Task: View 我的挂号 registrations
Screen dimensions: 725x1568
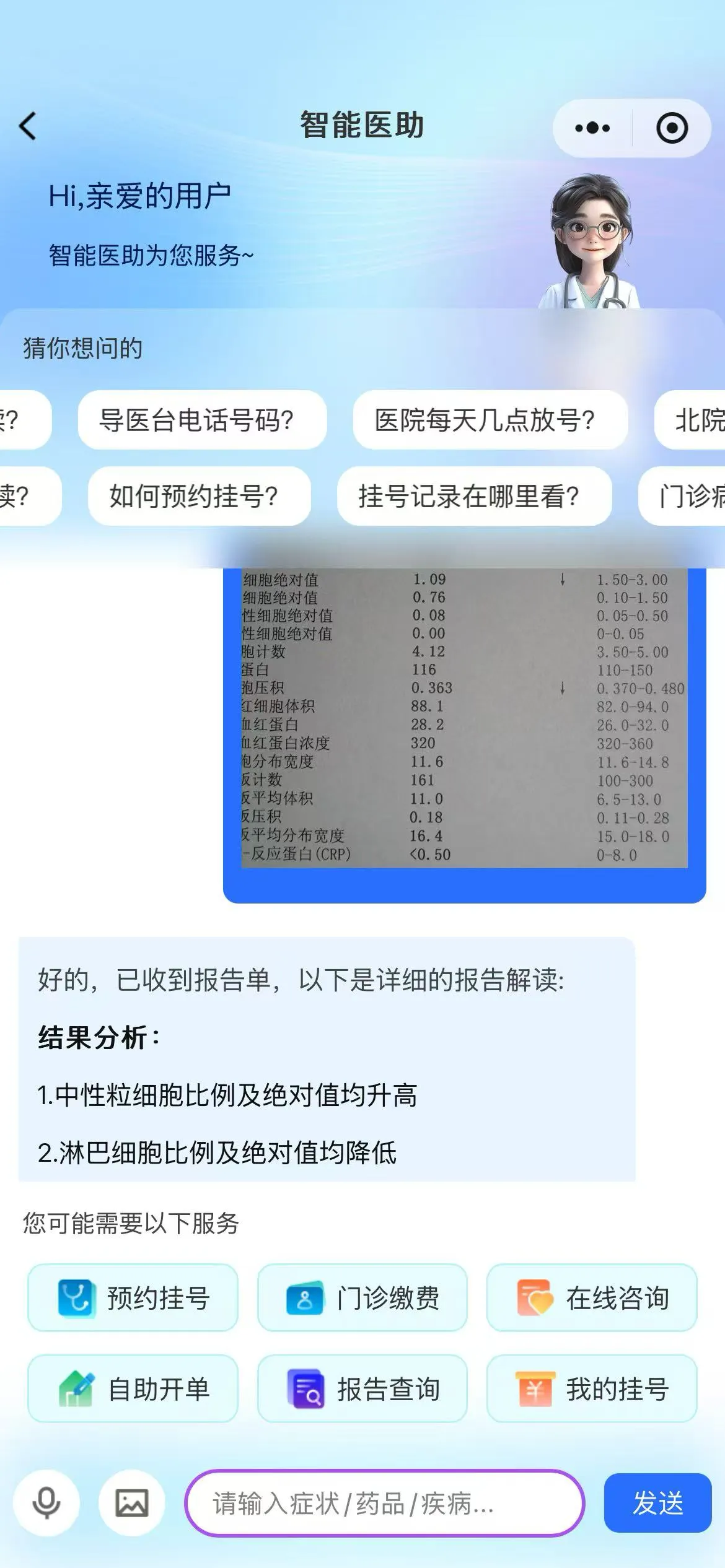Action: coord(592,1389)
